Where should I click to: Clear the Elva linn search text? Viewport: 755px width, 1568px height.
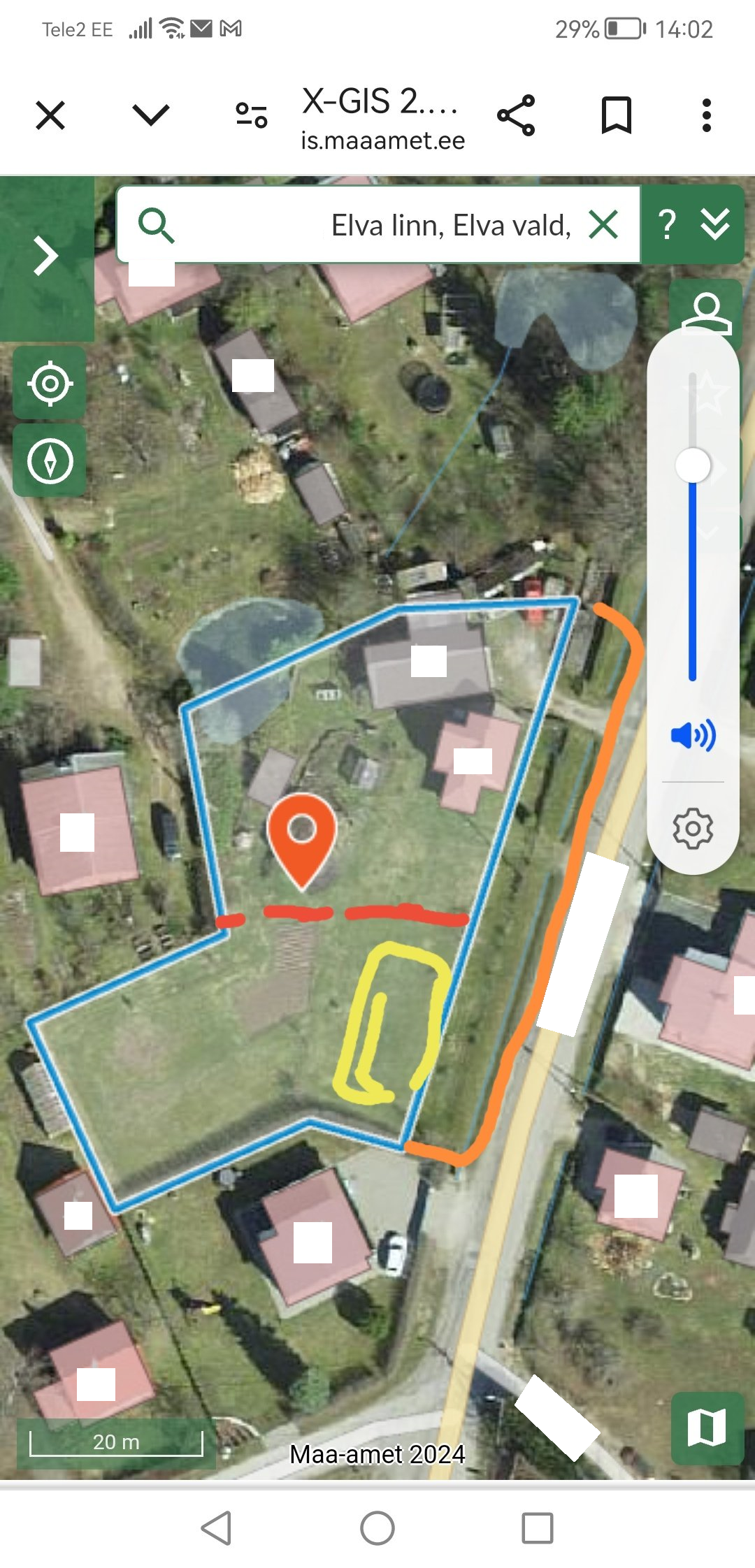(603, 226)
